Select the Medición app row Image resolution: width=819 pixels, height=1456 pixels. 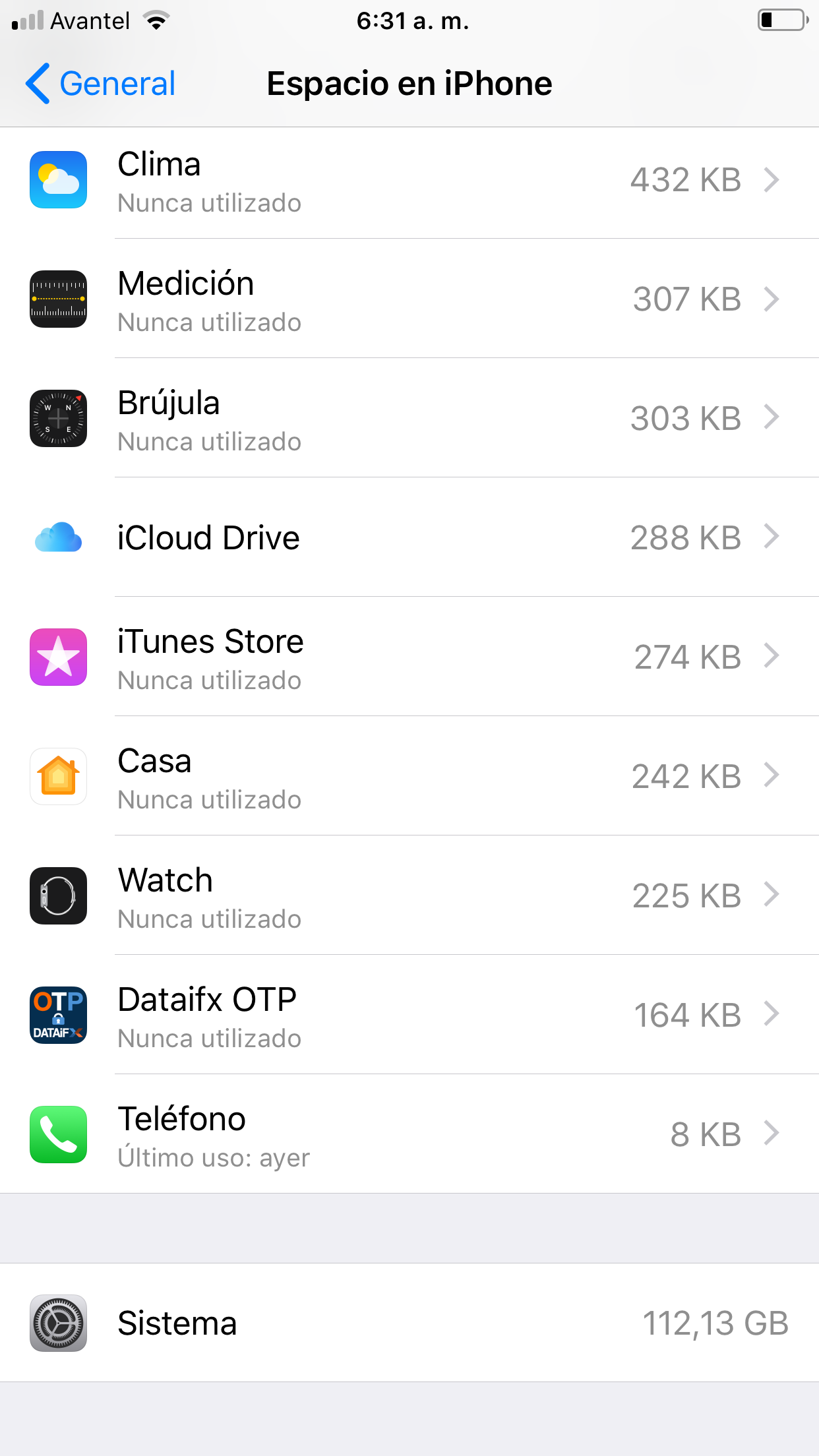409,300
